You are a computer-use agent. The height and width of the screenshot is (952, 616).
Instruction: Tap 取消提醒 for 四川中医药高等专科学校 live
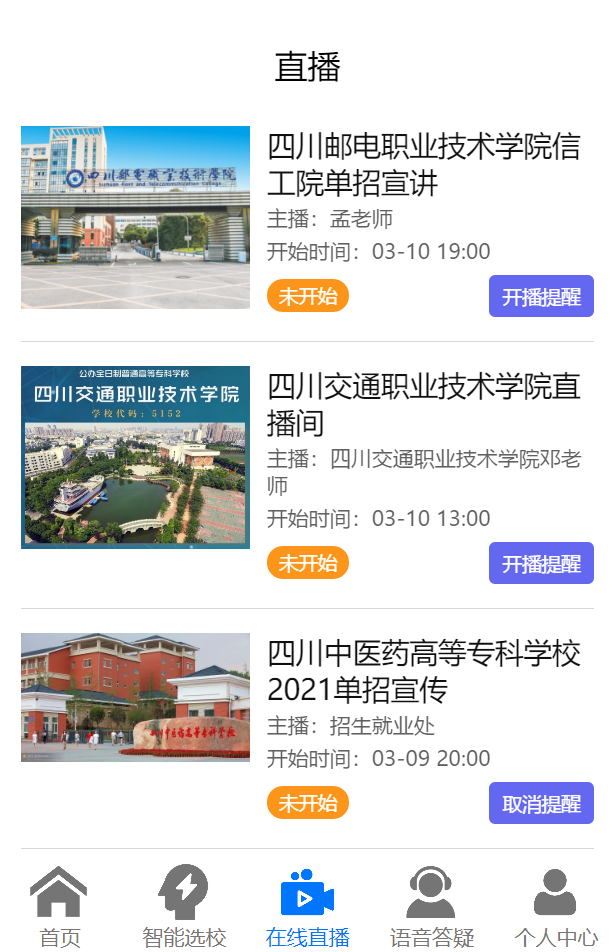click(x=541, y=803)
